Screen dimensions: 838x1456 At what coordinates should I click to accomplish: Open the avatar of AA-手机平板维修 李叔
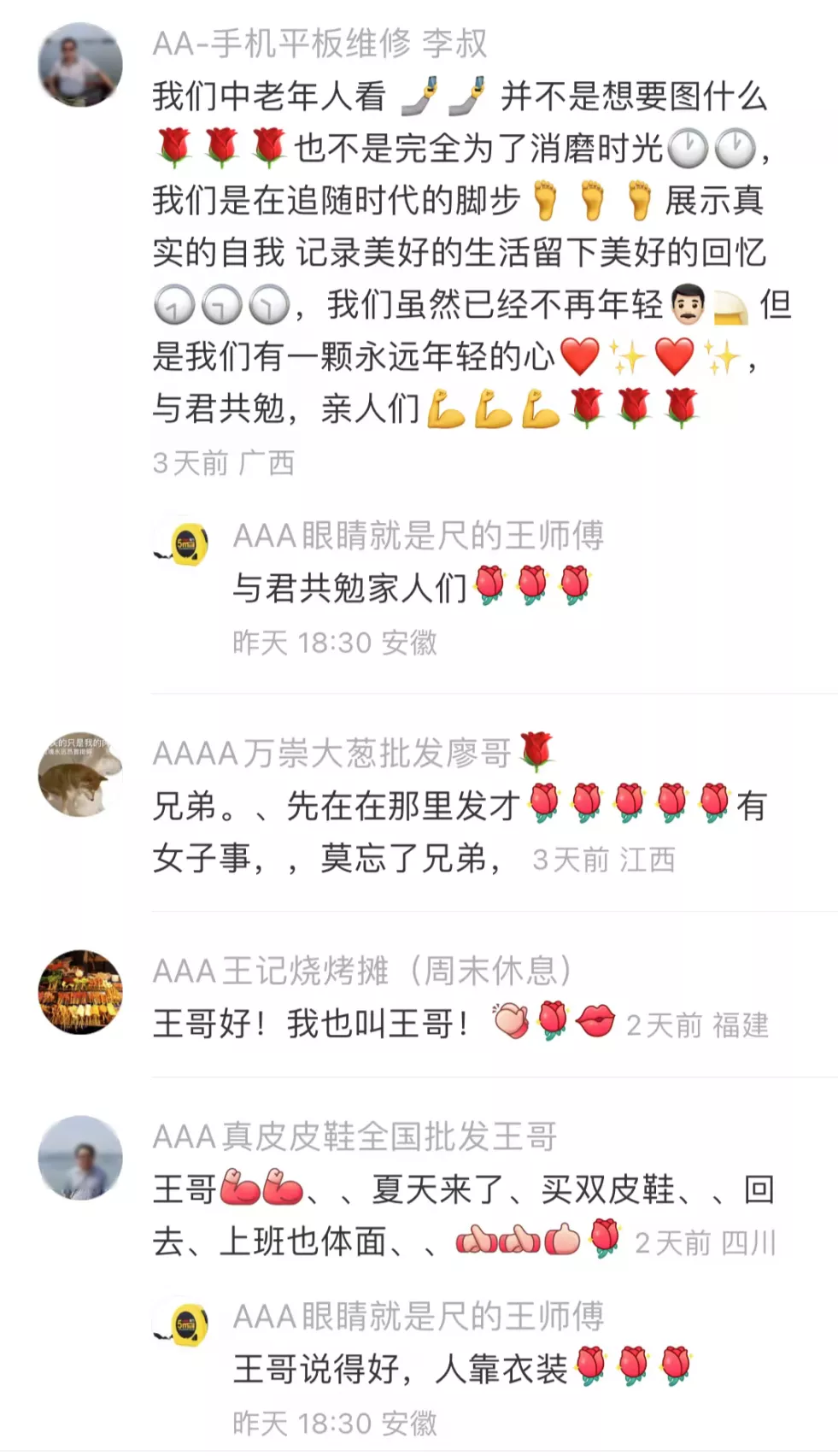80,65
